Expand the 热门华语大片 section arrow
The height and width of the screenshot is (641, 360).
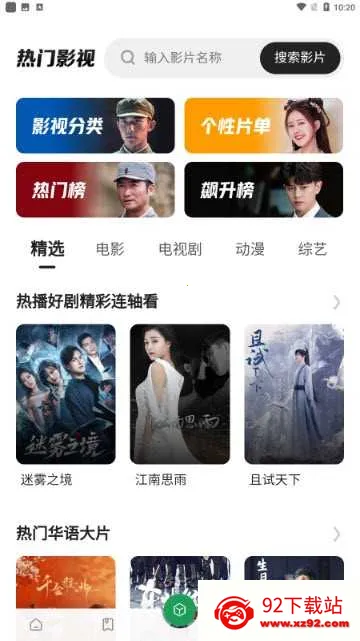pyautogui.click(x=336, y=534)
